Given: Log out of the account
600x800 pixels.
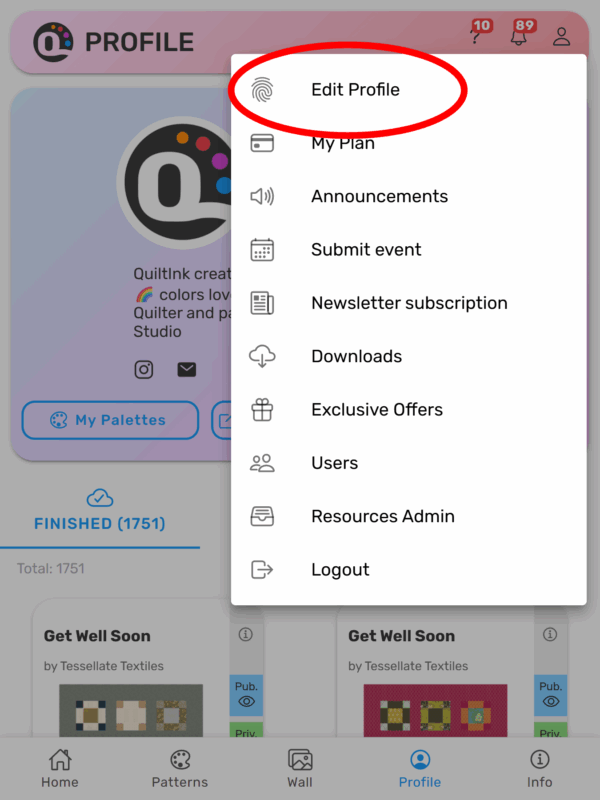Looking at the screenshot, I should point(340,570).
